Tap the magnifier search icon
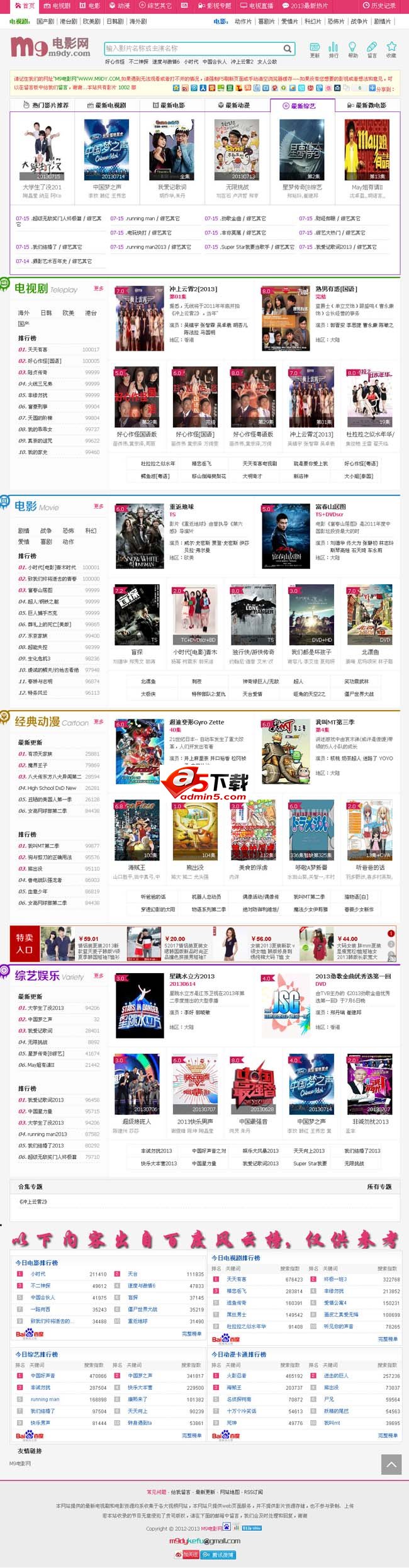The height and width of the screenshot is (1568, 409). click(287, 48)
